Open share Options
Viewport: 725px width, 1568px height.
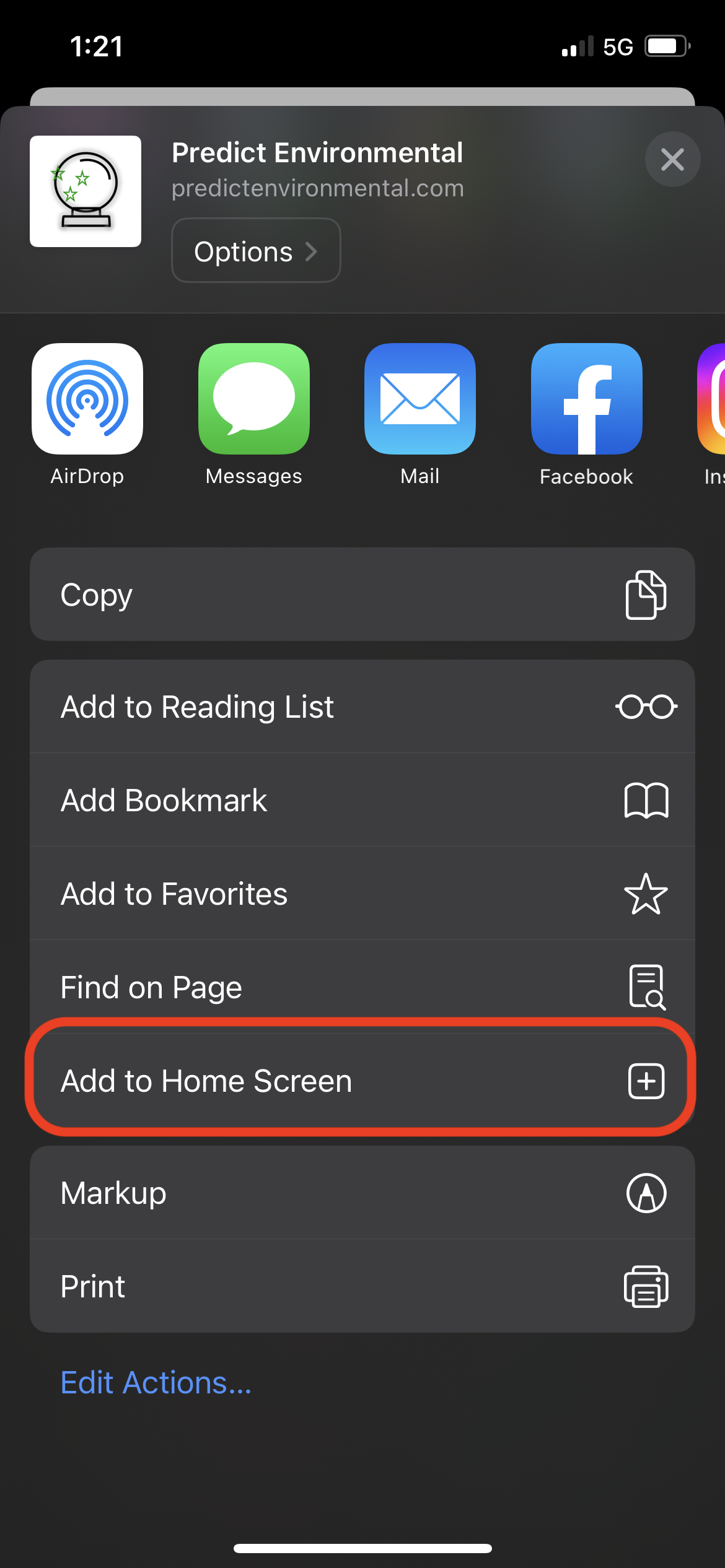[256, 251]
